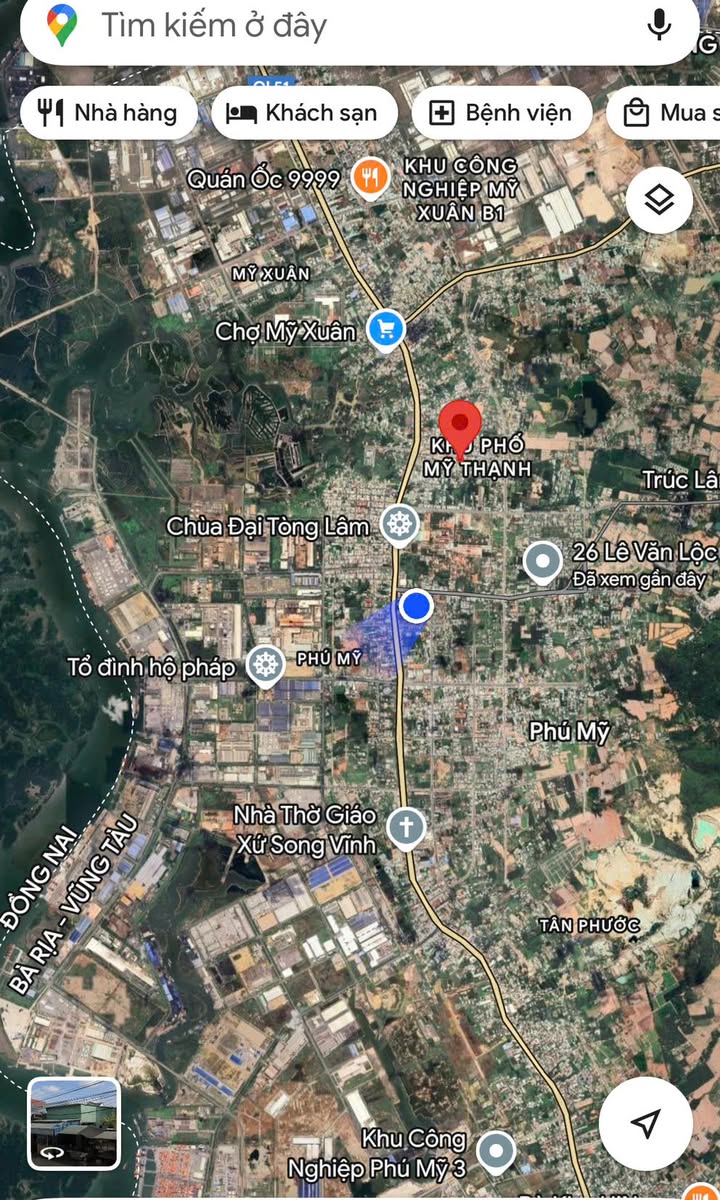Open the map layers button
This screenshot has height=1200, width=720.
(x=659, y=201)
